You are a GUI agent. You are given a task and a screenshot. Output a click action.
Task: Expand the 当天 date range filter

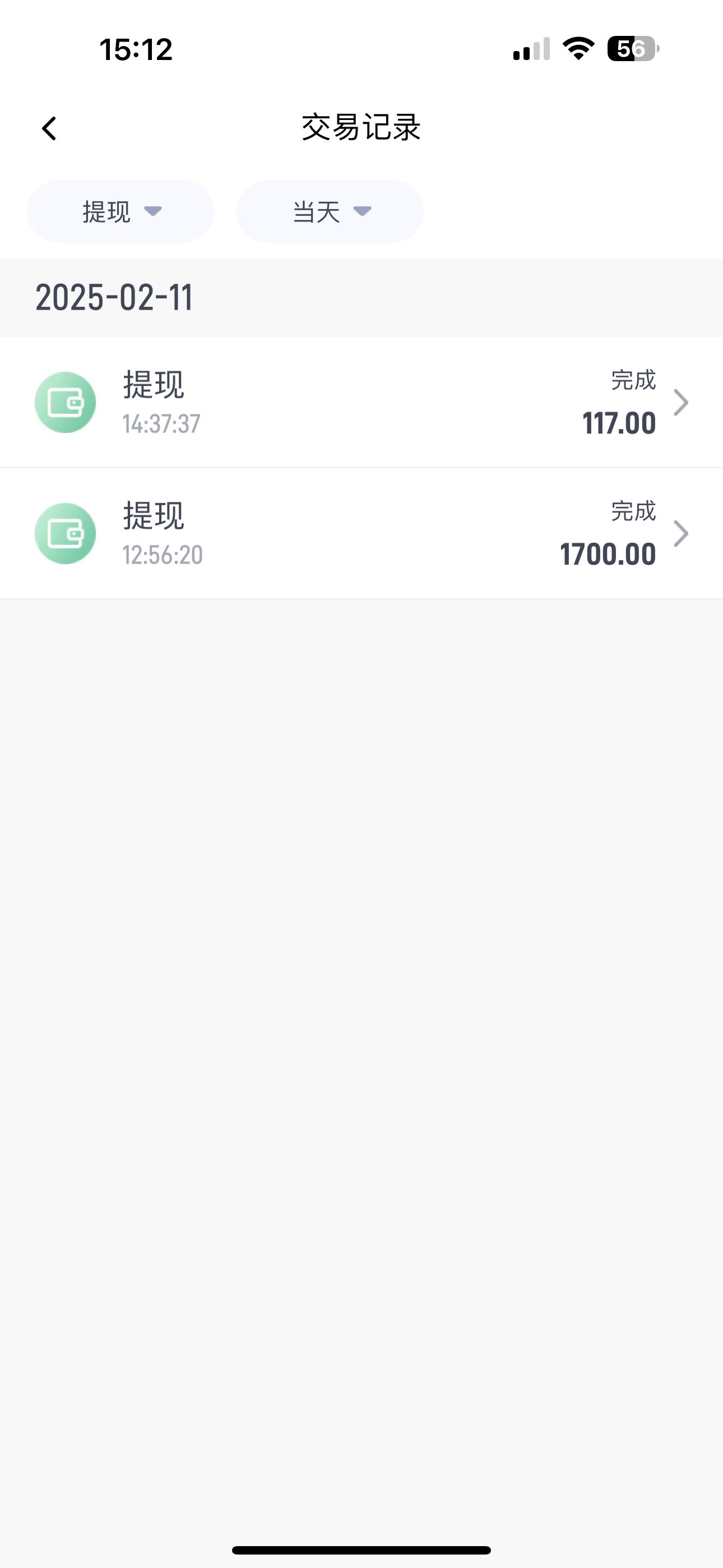tap(330, 212)
